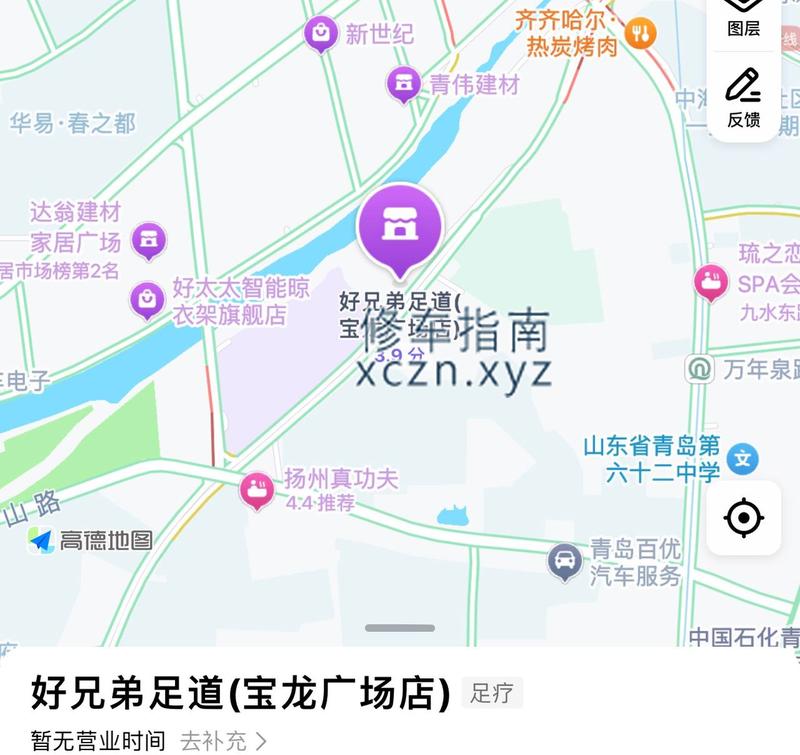Select the 青伟建材 store marker
The width and height of the screenshot is (800, 755).
click(403, 84)
